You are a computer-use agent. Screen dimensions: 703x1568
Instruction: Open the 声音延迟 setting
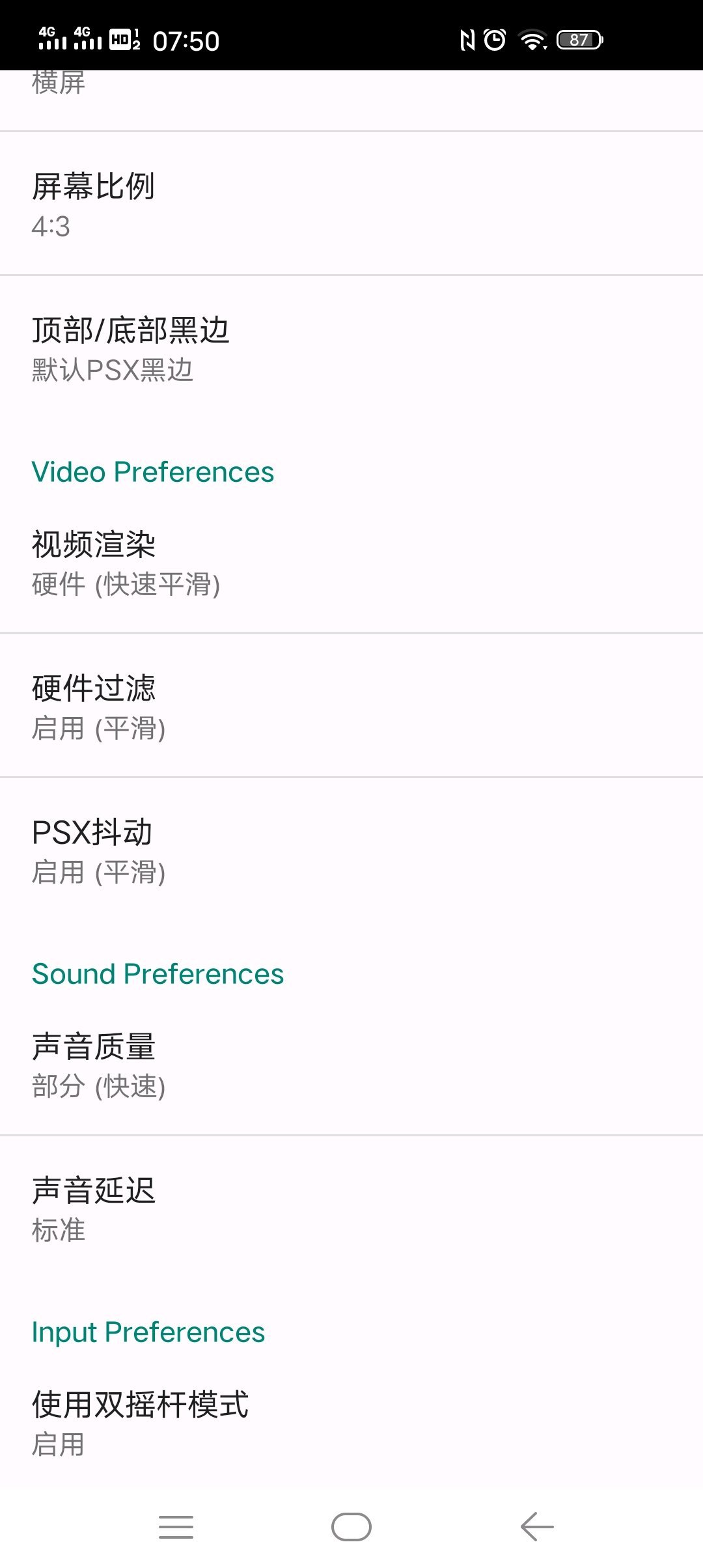[x=351, y=1208]
